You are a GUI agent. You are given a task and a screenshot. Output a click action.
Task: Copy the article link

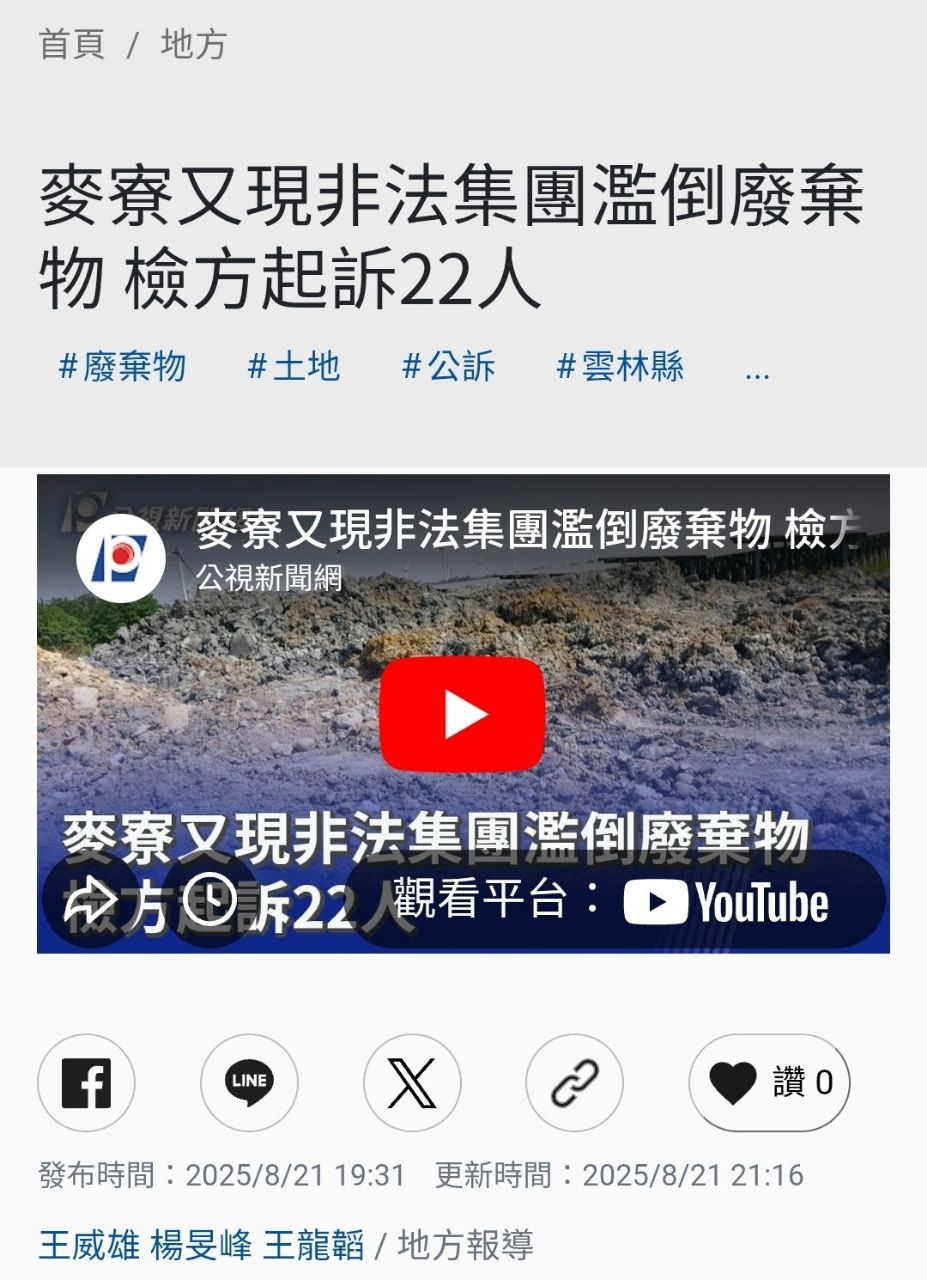(x=574, y=1083)
